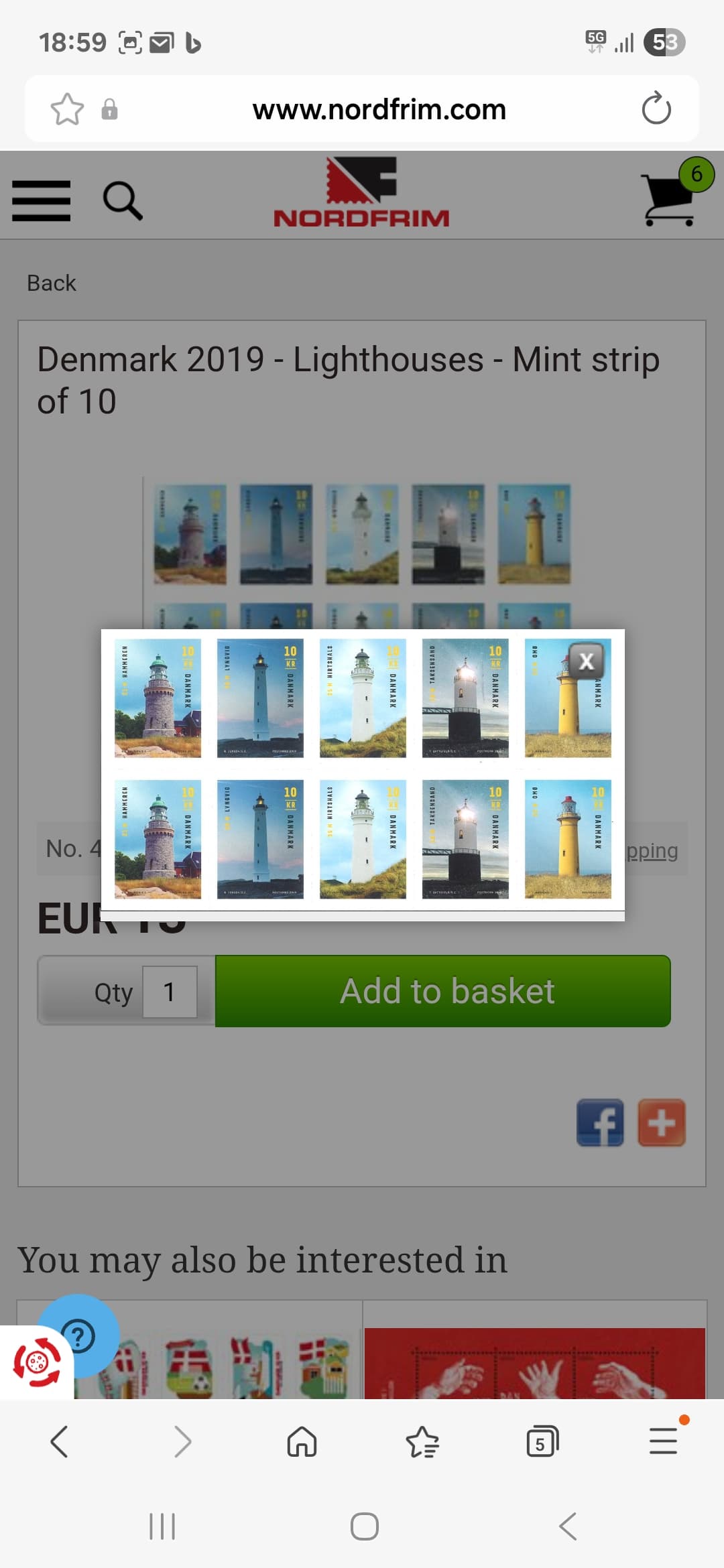Share on Facebook
This screenshot has height=1568, width=724.
pyautogui.click(x=600, y=1122)
